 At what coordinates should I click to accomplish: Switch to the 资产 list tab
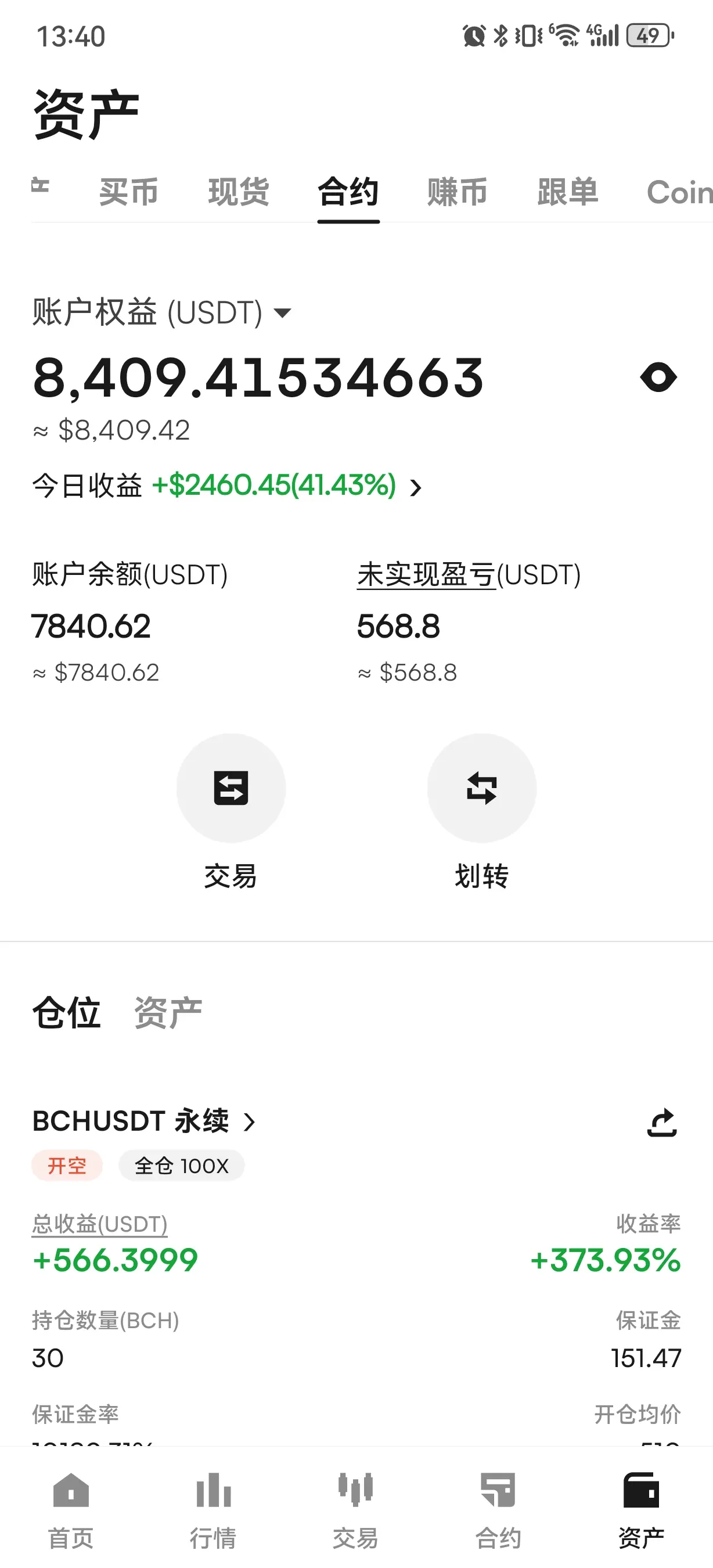[168, 1013]
